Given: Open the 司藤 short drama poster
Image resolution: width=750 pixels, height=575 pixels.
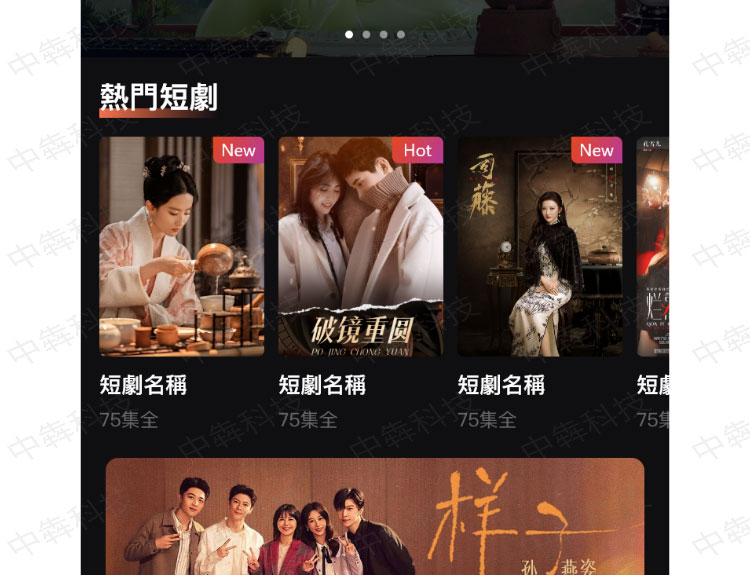Looking at the screenshot, I should (539, 247).
